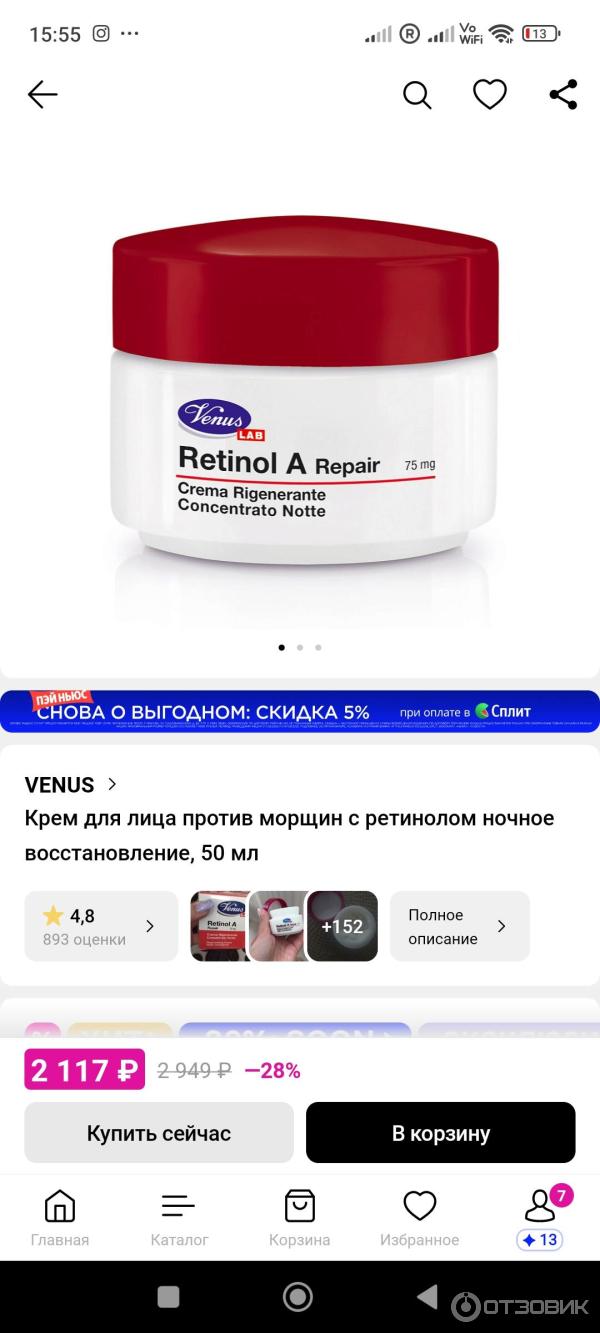Open search with the magnifier icon
This screenshot has width=600, height=1333.
click(x=417, y=95)
